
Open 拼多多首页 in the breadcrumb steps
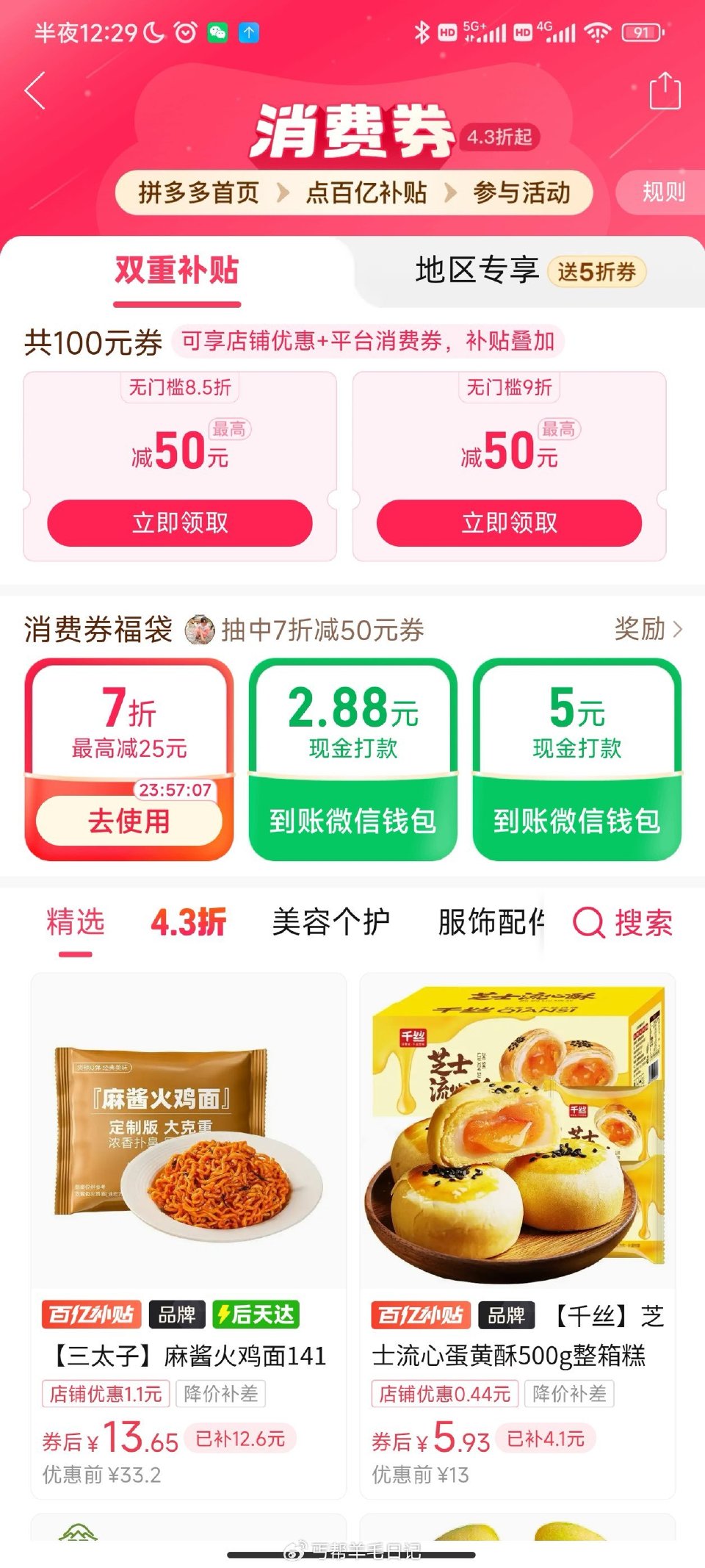pos(198,193)
